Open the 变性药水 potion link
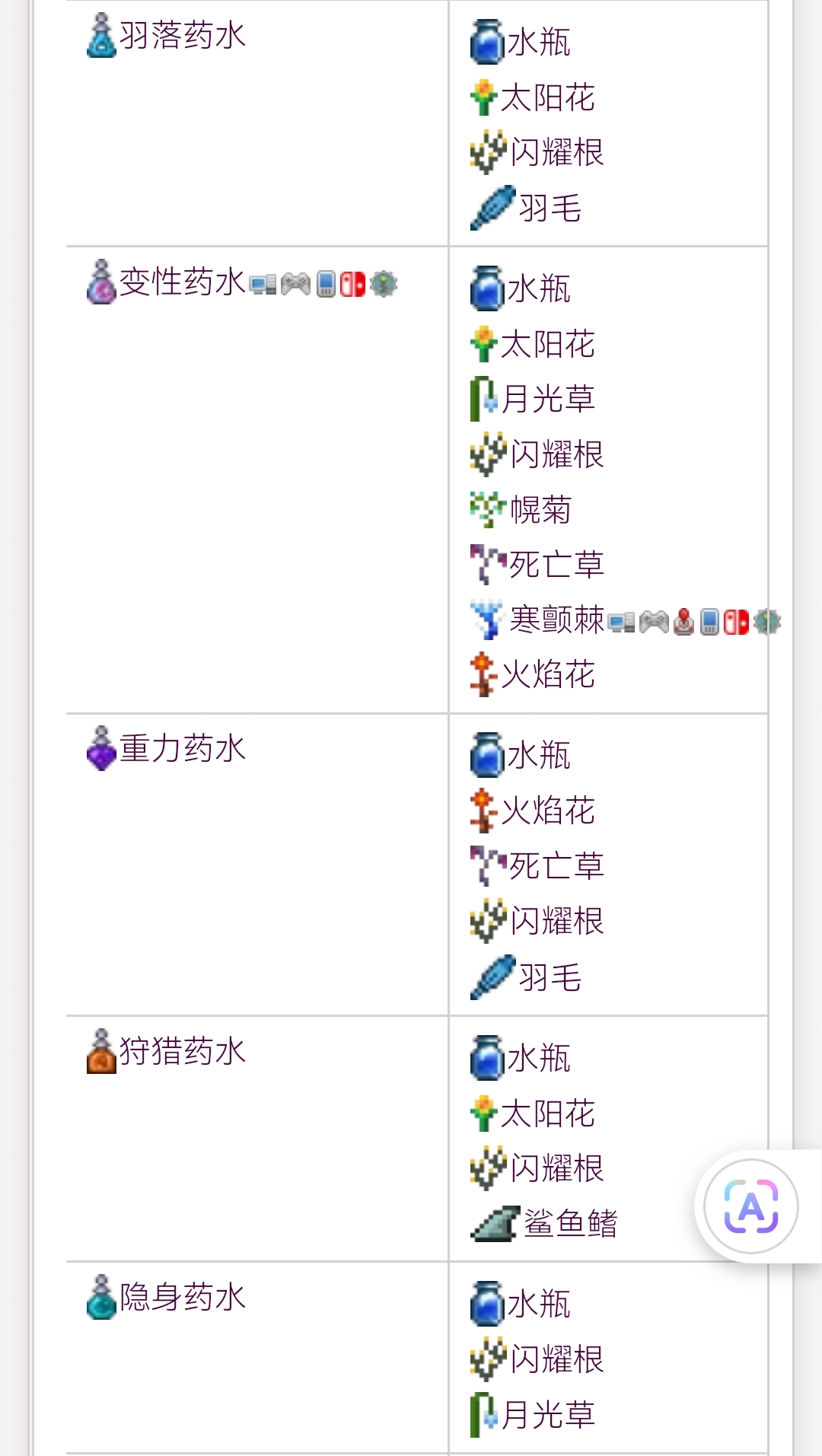 coord(183,282)
